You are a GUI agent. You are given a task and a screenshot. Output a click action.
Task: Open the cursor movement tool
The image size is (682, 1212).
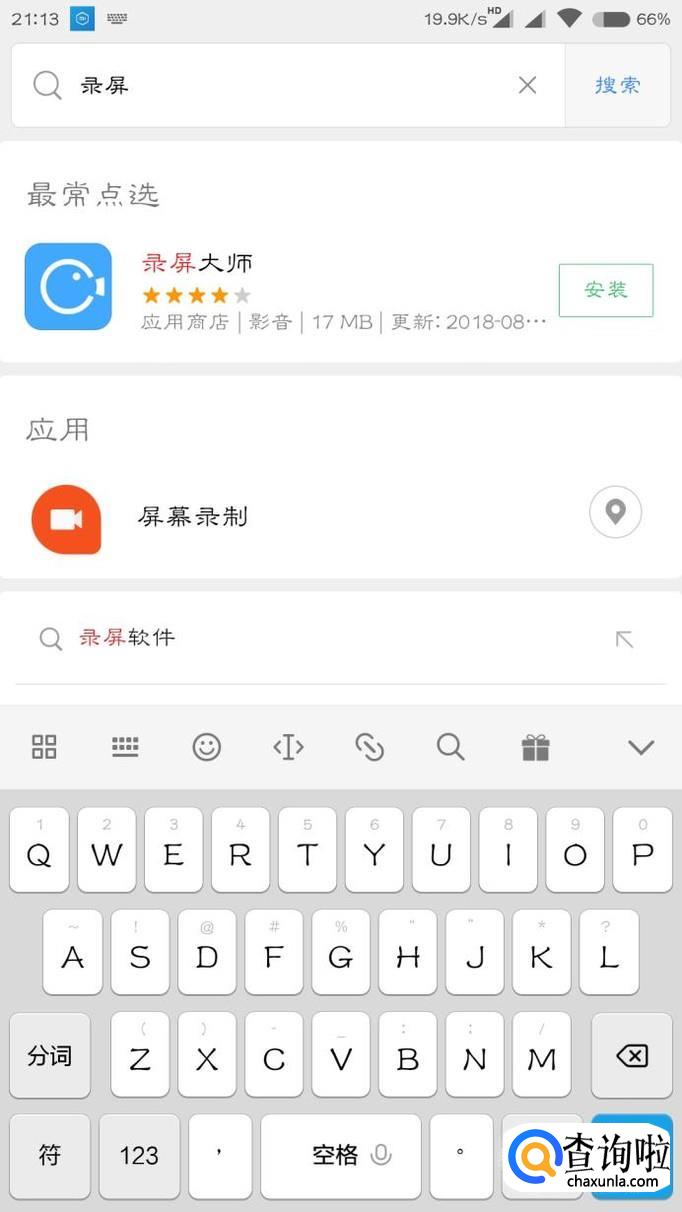tap(288, 746)
